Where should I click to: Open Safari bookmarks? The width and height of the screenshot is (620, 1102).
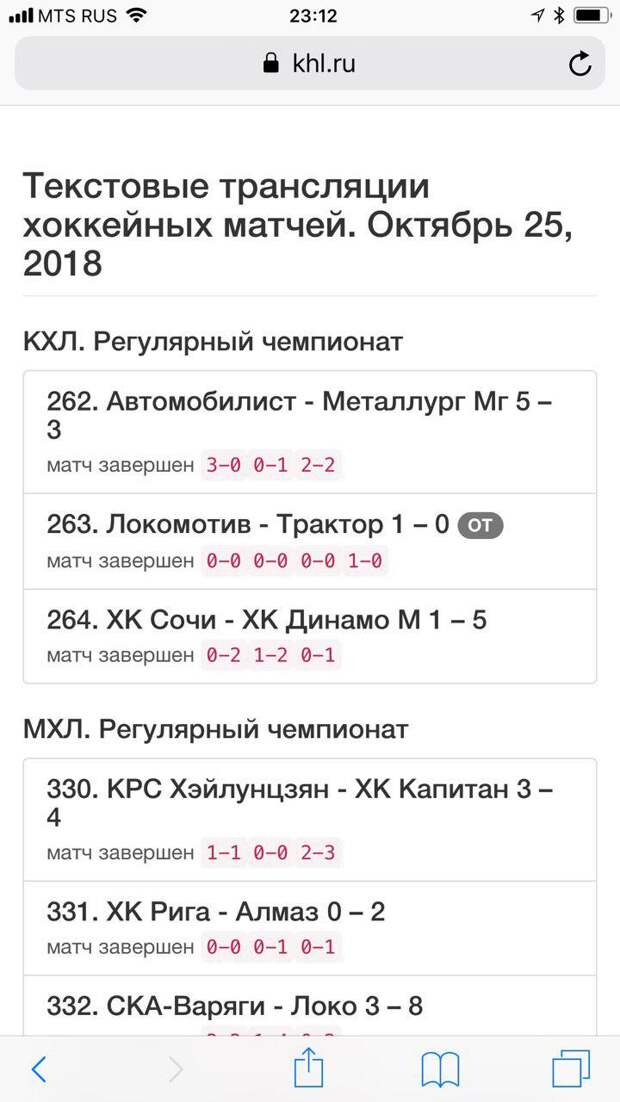point(440,1069)
